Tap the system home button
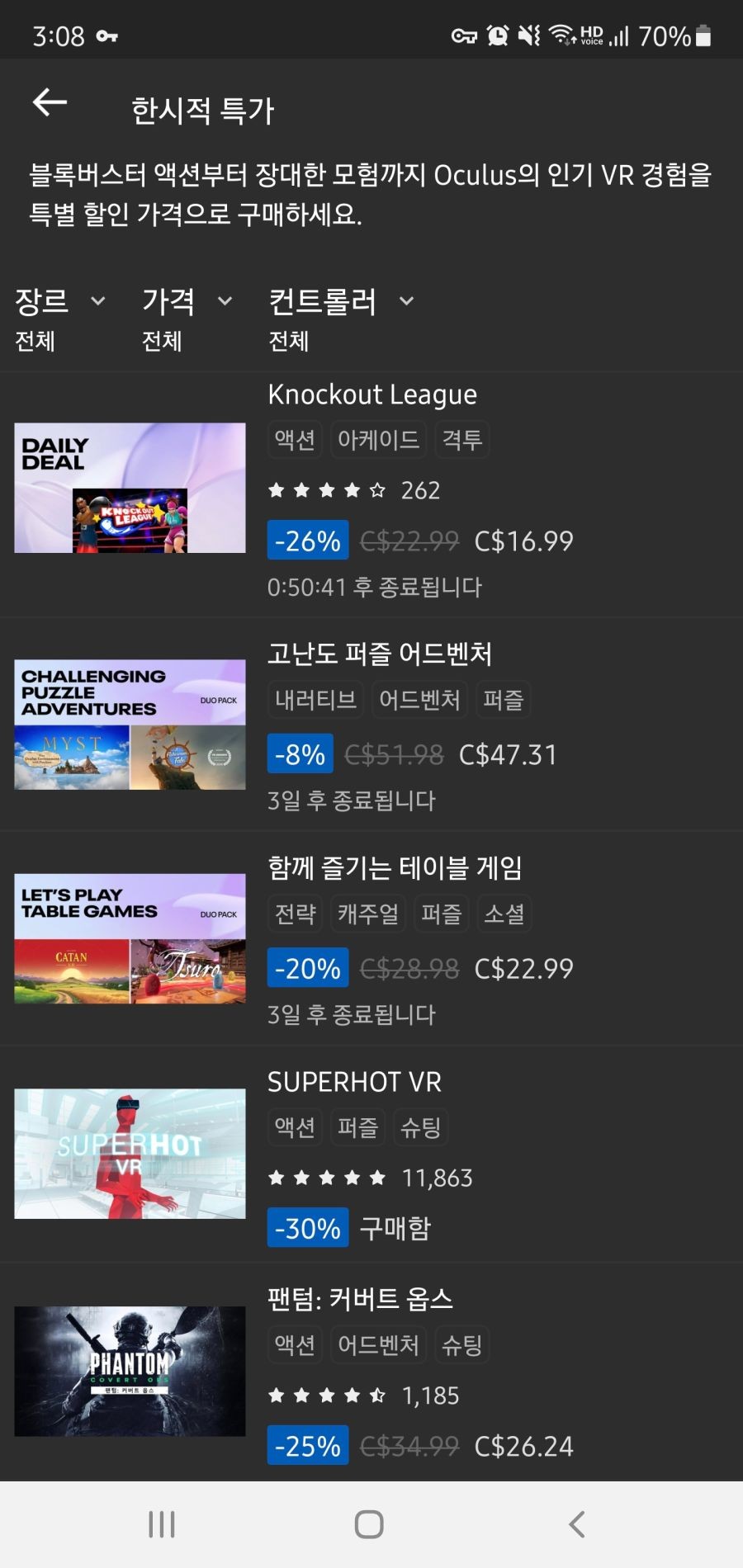Screen dimensions: 743x1568 (369, 1524)
